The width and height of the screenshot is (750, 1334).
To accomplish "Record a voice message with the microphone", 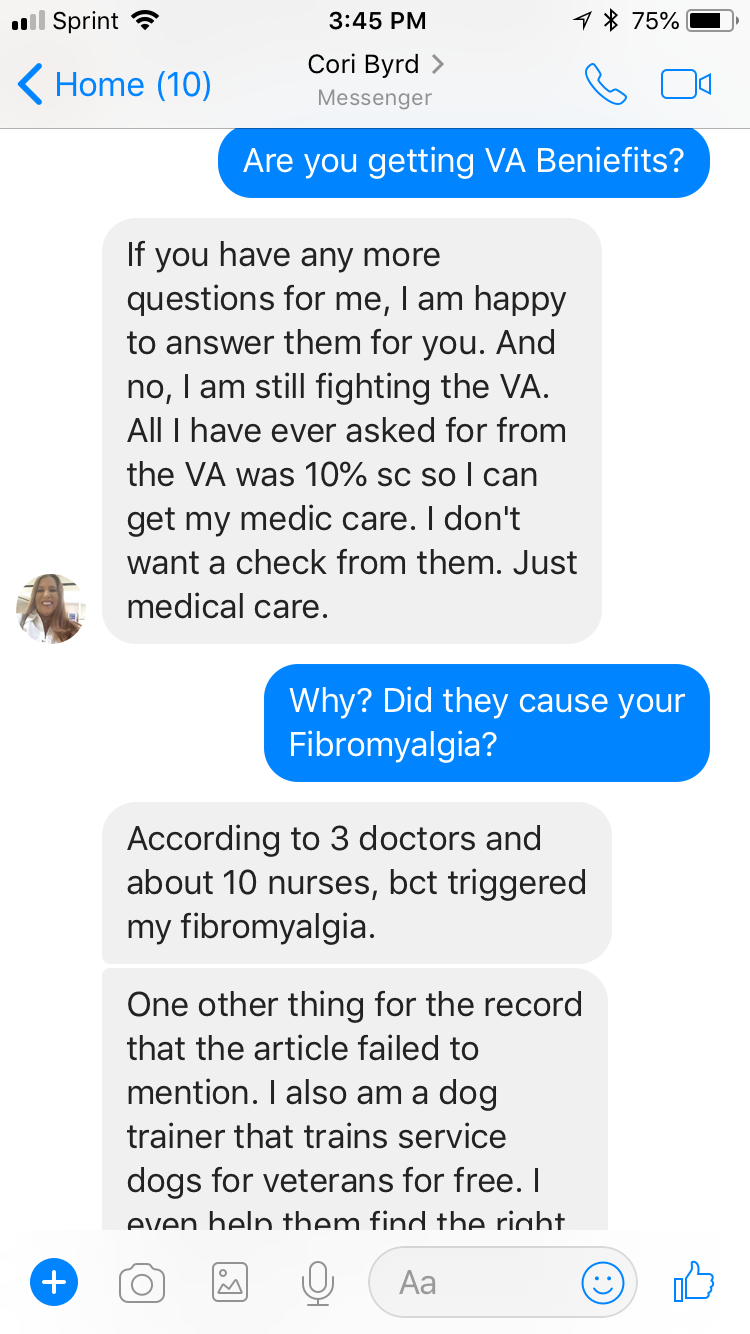I will click(318, 1282).
